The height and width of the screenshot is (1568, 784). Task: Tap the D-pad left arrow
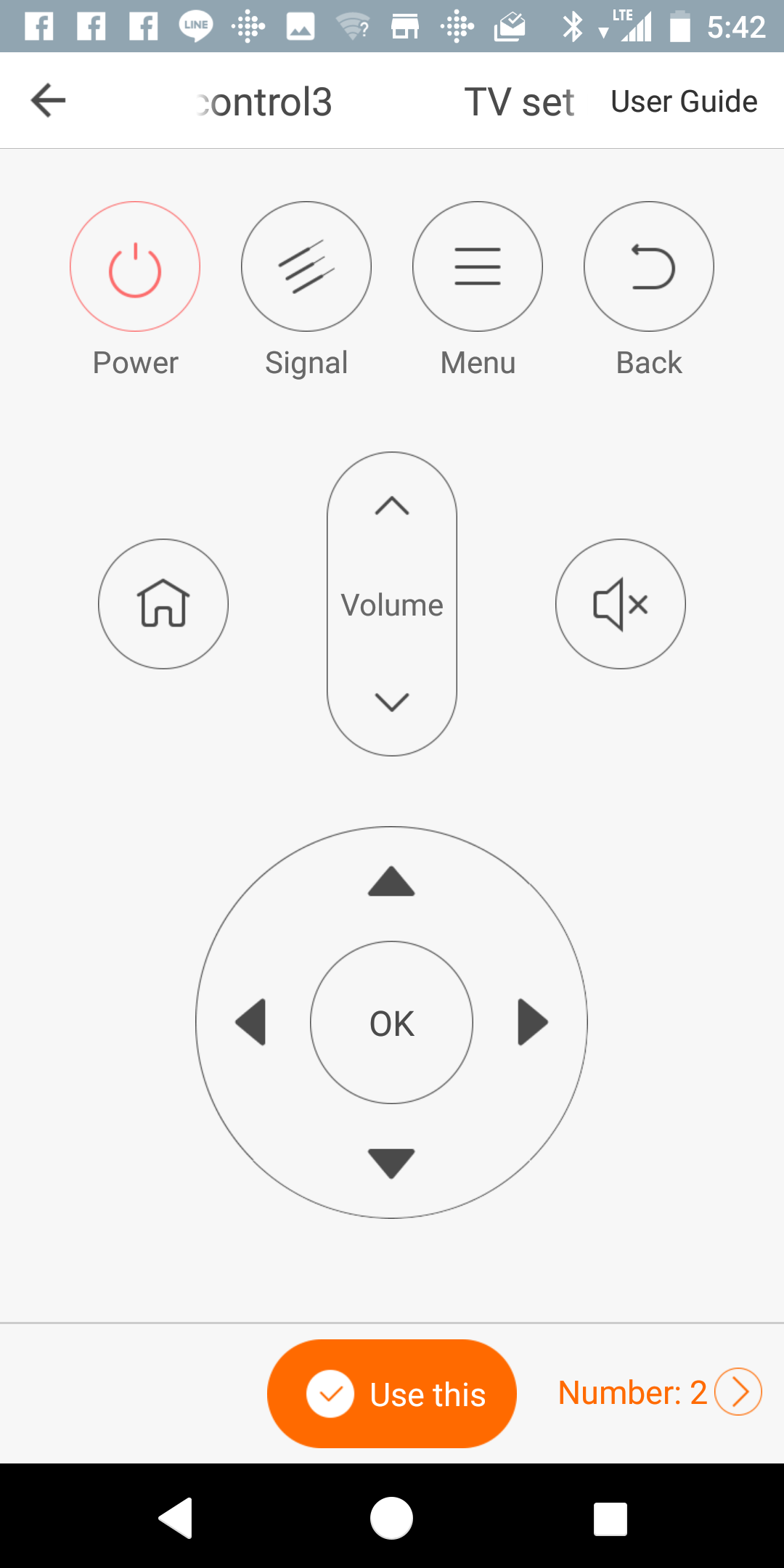251,1022
